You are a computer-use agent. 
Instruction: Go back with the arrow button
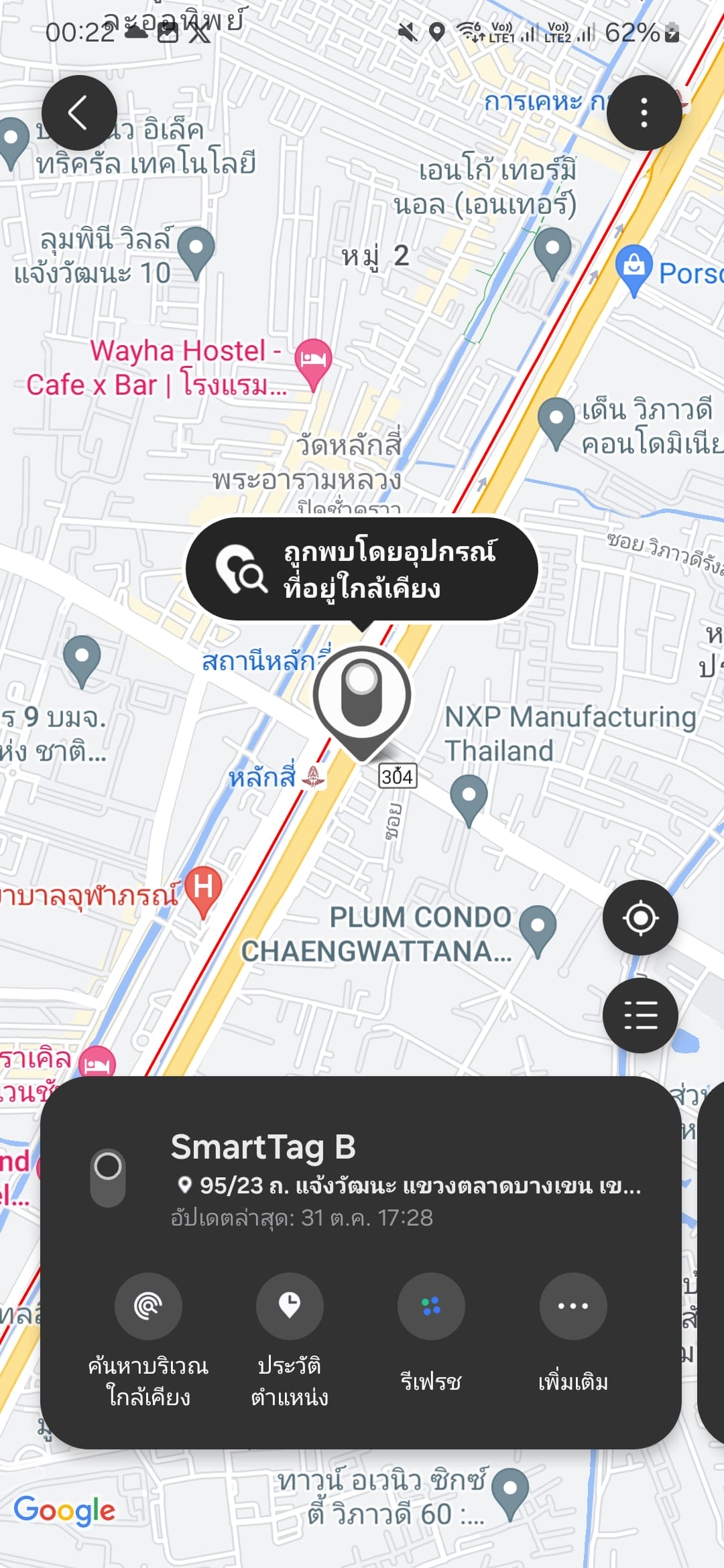[79, 113]
